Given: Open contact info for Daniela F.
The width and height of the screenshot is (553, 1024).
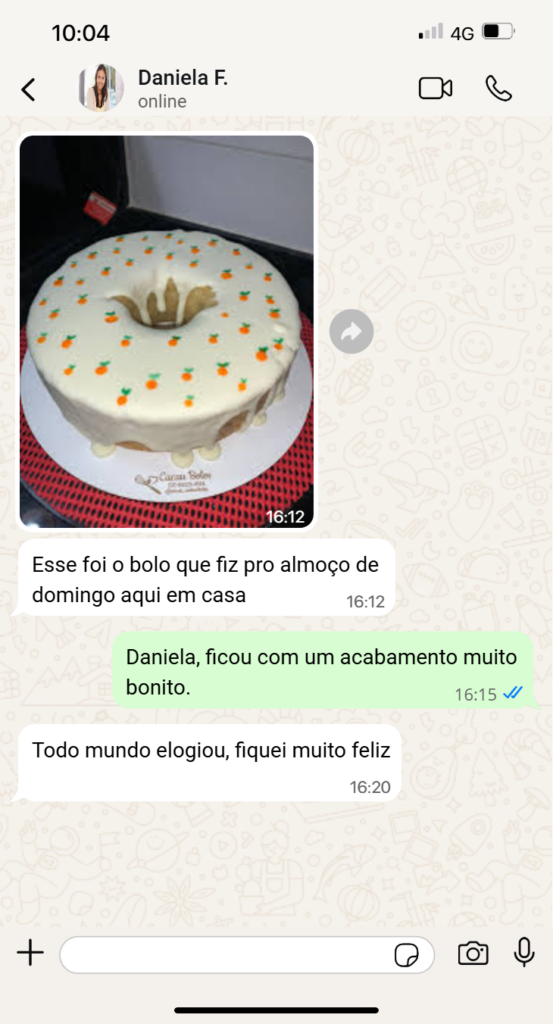Looking at the screenshot, I should [x=183, y=88].
